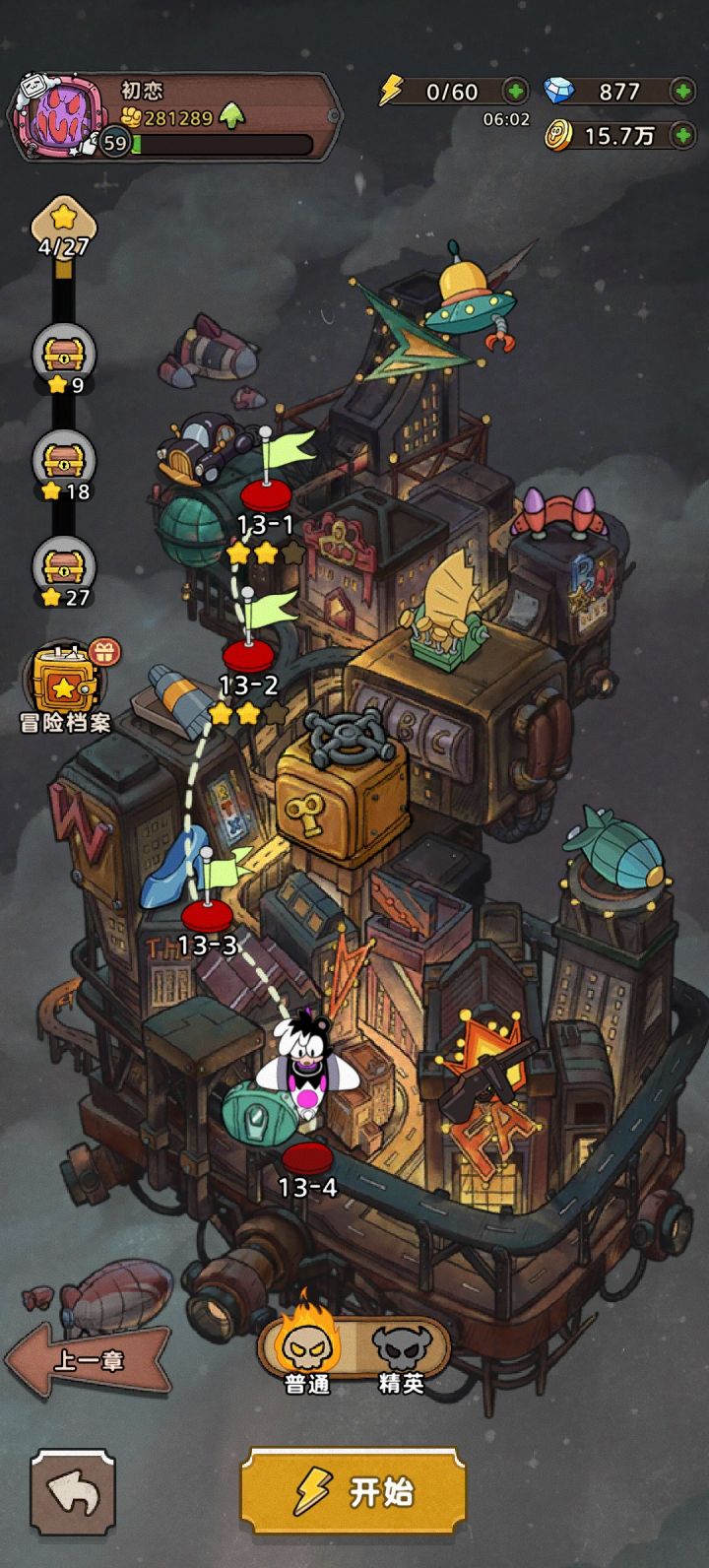Open the 9-star treasure chest
Screen dimensions: 709x1568
click(65, 360)
